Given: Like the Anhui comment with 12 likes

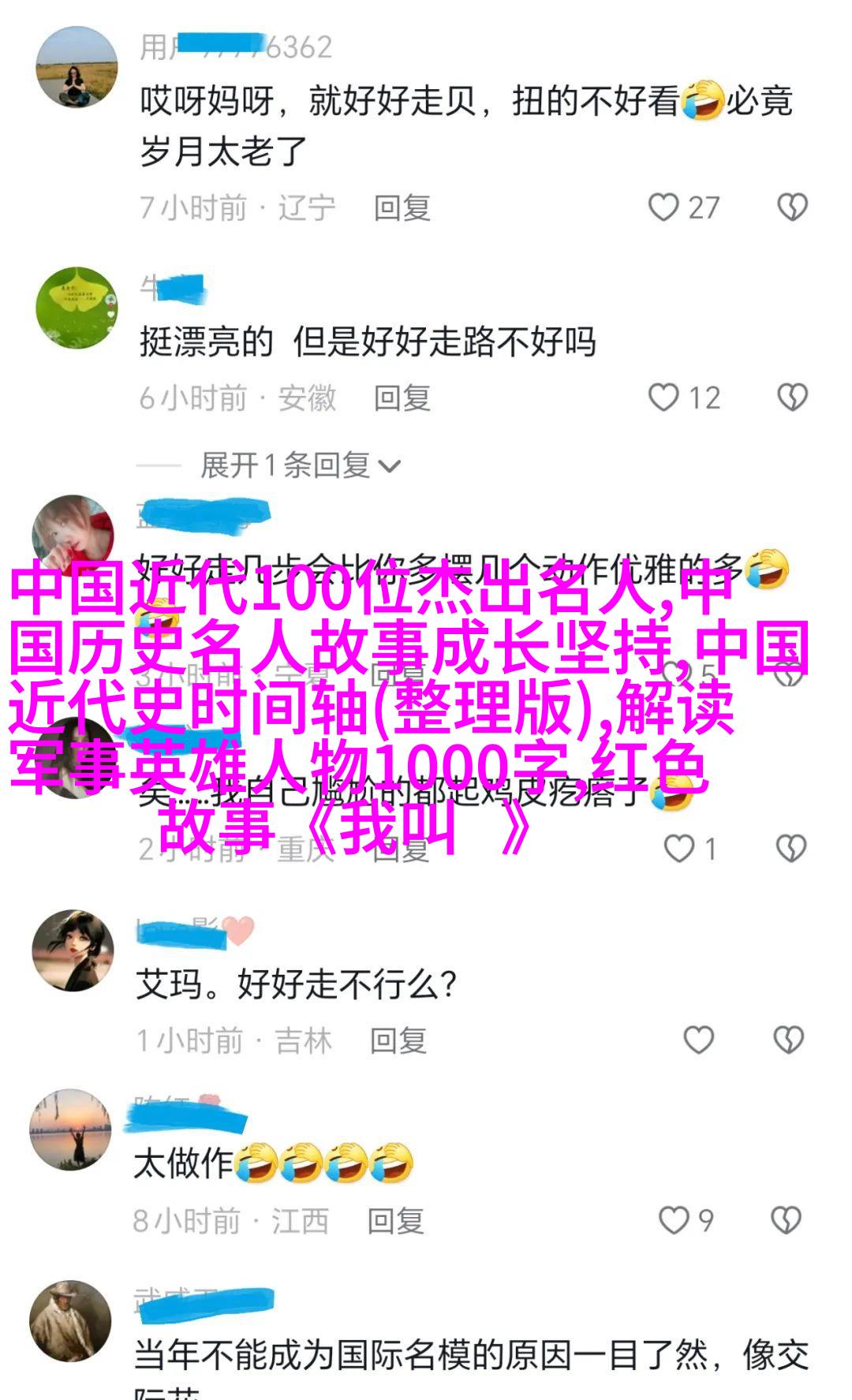Looking at the screenshot, I should [x=663, y=398].
